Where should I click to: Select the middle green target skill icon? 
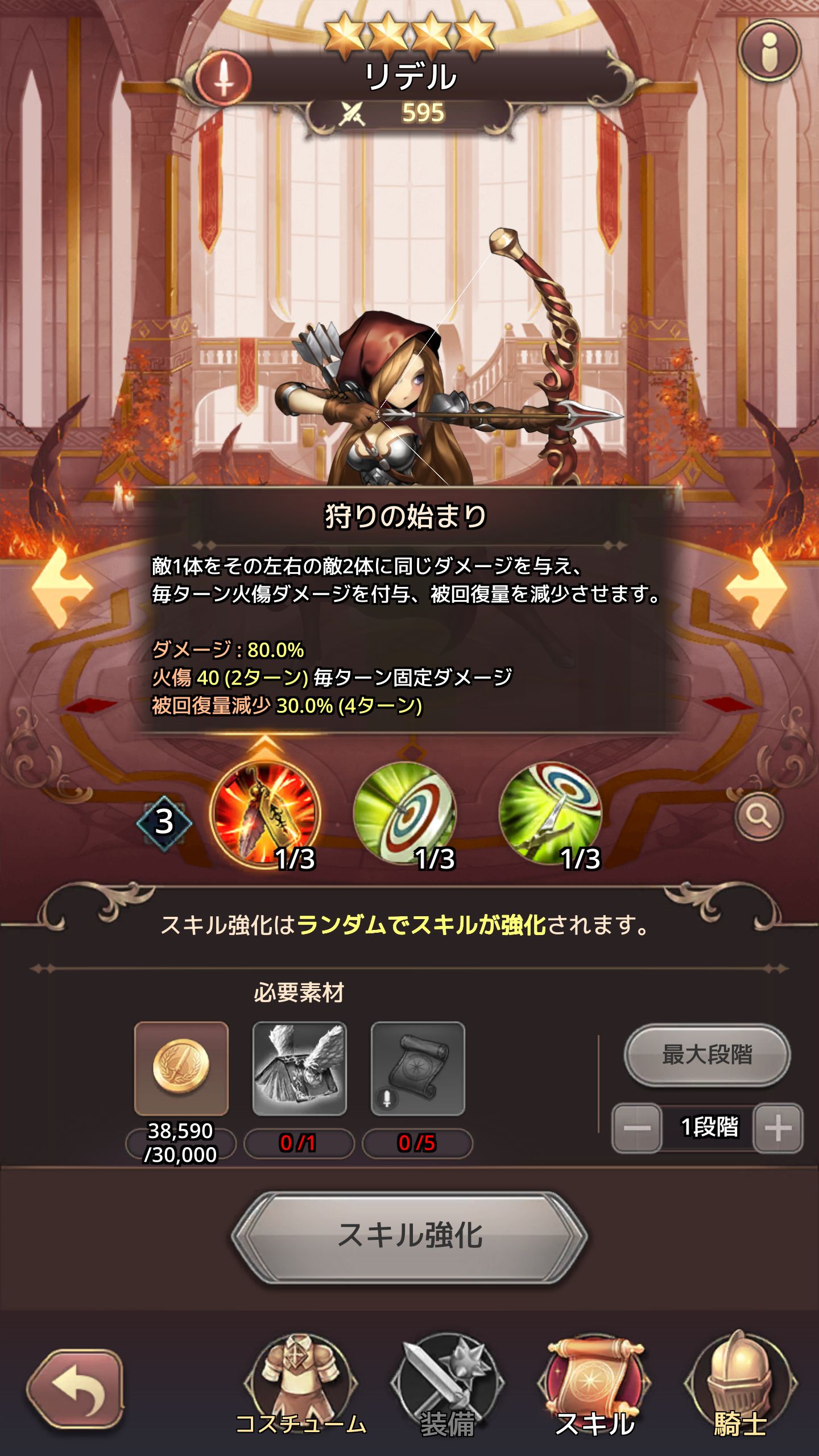[404, 813]
